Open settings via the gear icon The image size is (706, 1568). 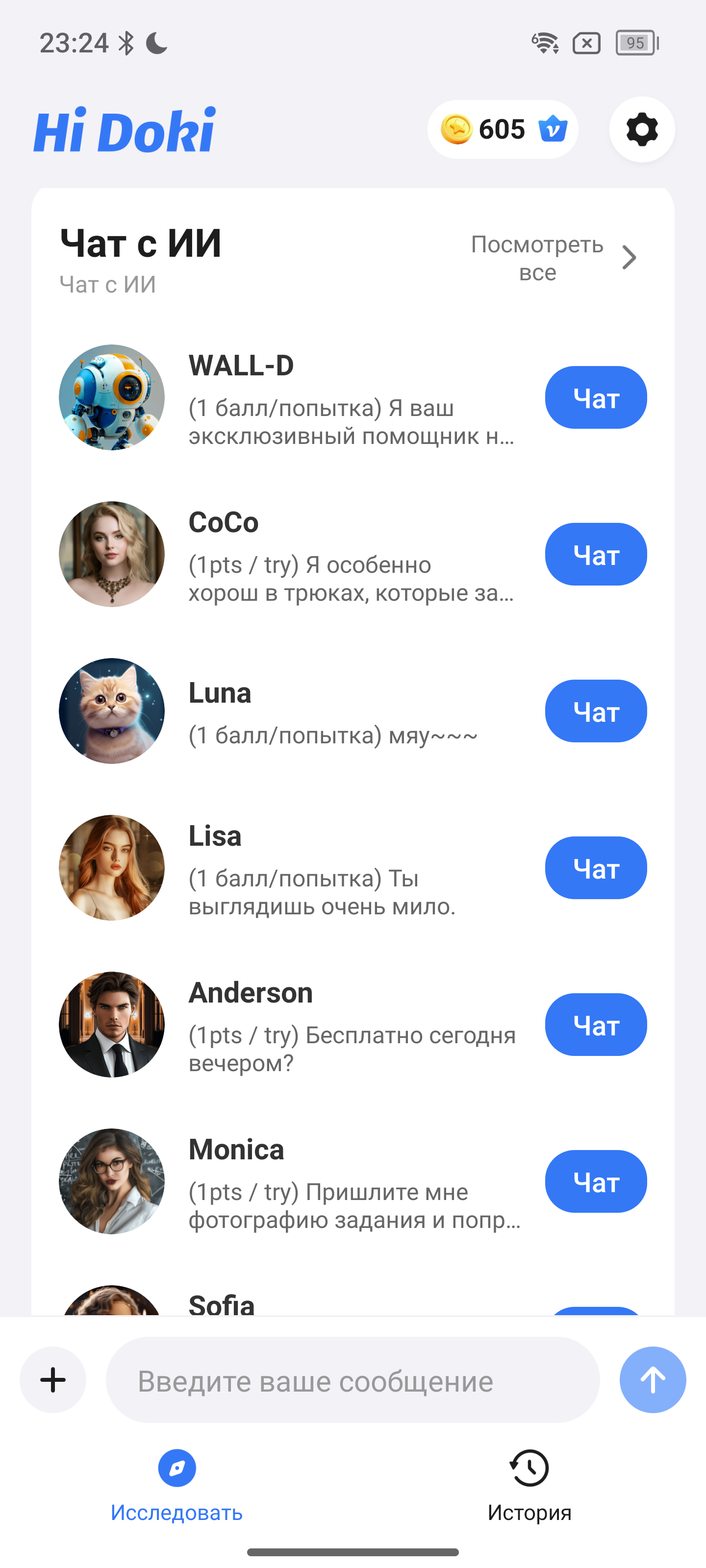click(x=641, y=130)
